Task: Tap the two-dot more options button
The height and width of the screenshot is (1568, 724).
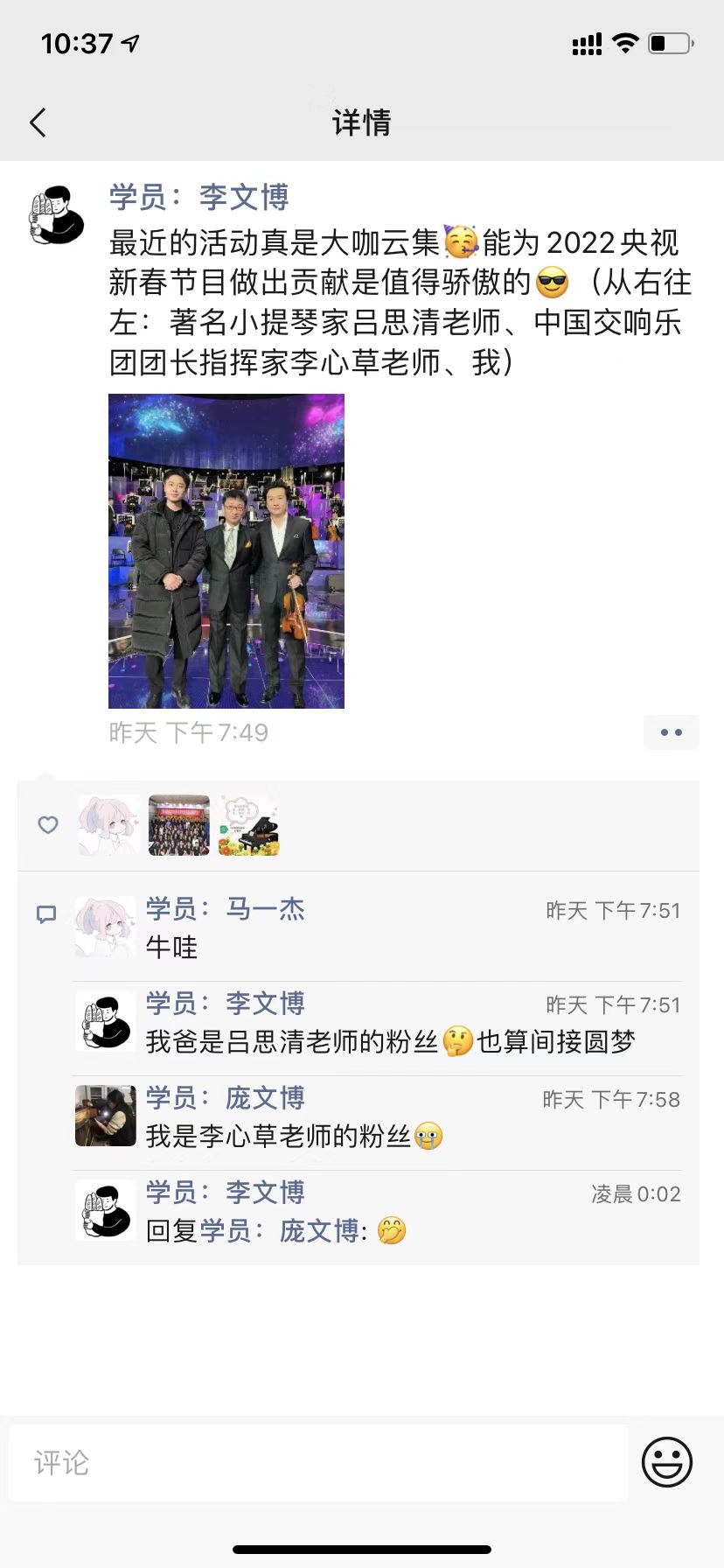Action: point(671,731)
